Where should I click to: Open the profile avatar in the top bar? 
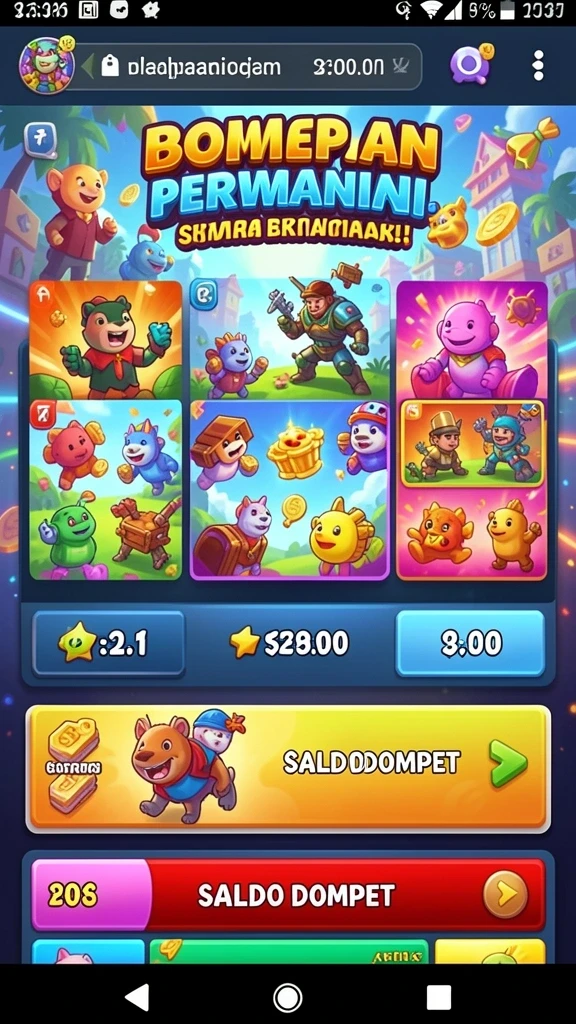(x=46, y=65)
